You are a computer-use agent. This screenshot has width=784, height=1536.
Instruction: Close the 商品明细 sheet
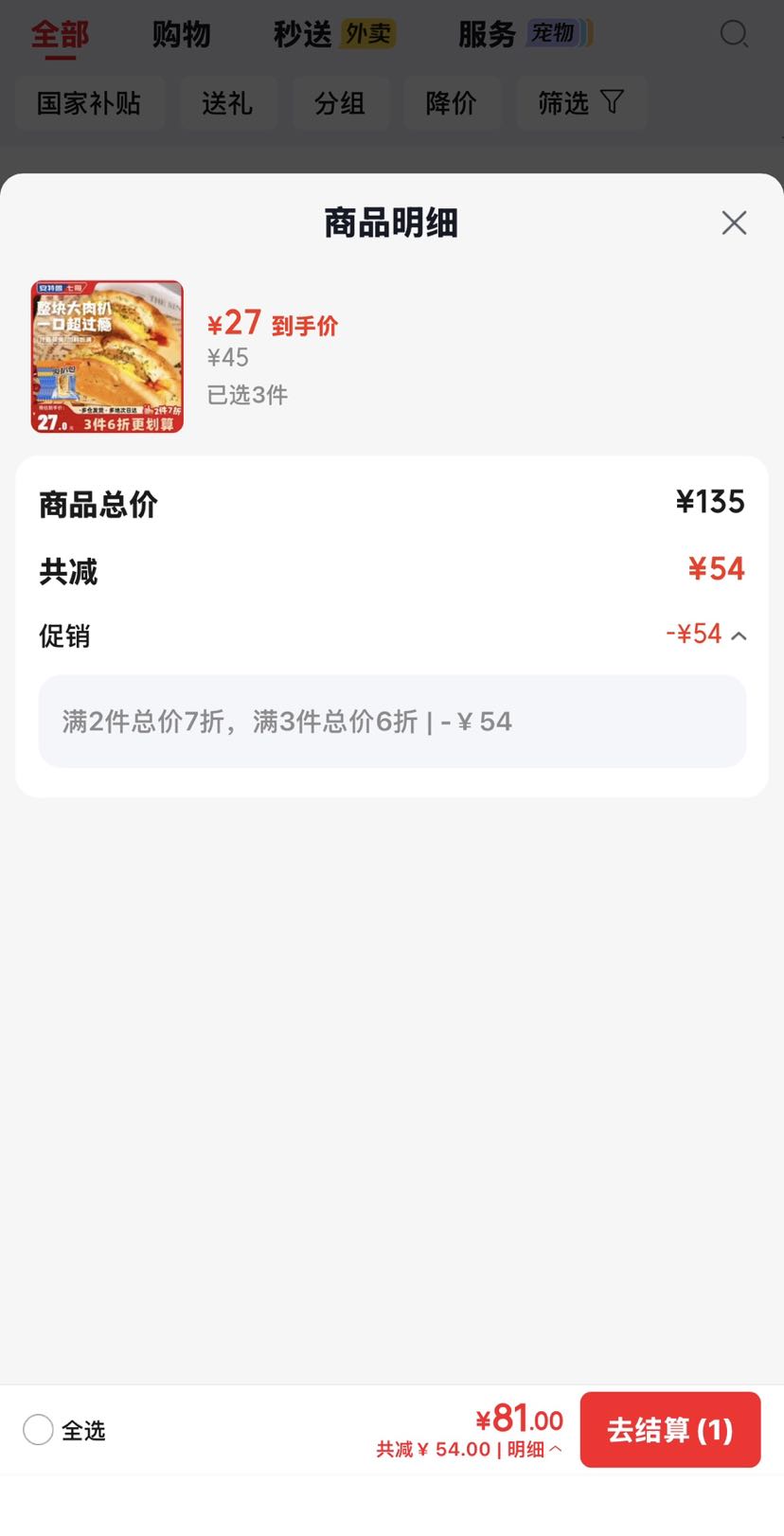(x=734, y=223)
